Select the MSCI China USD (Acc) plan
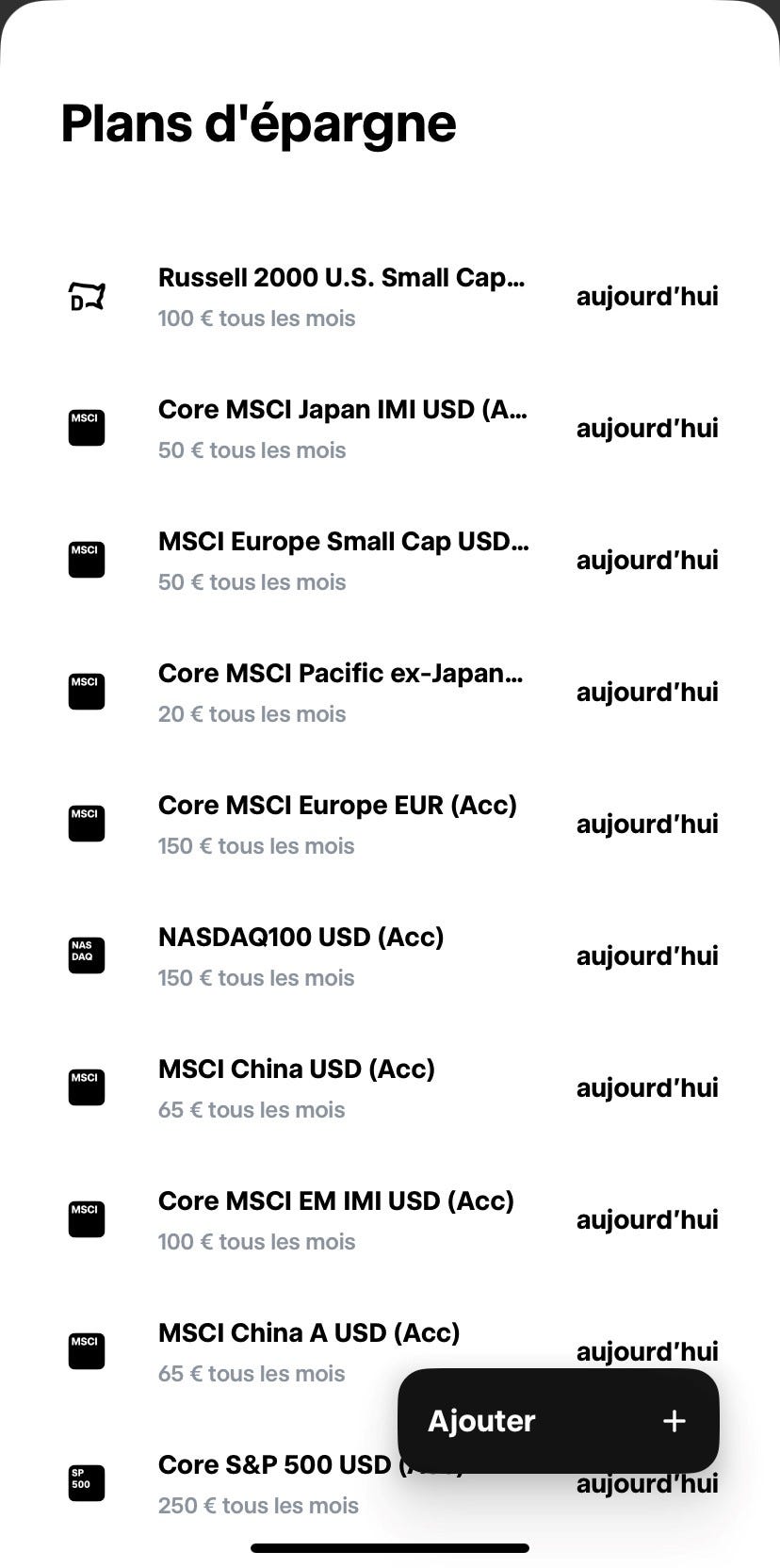The width and height of the screenshot is (780, 1568). pos(390,1088)
